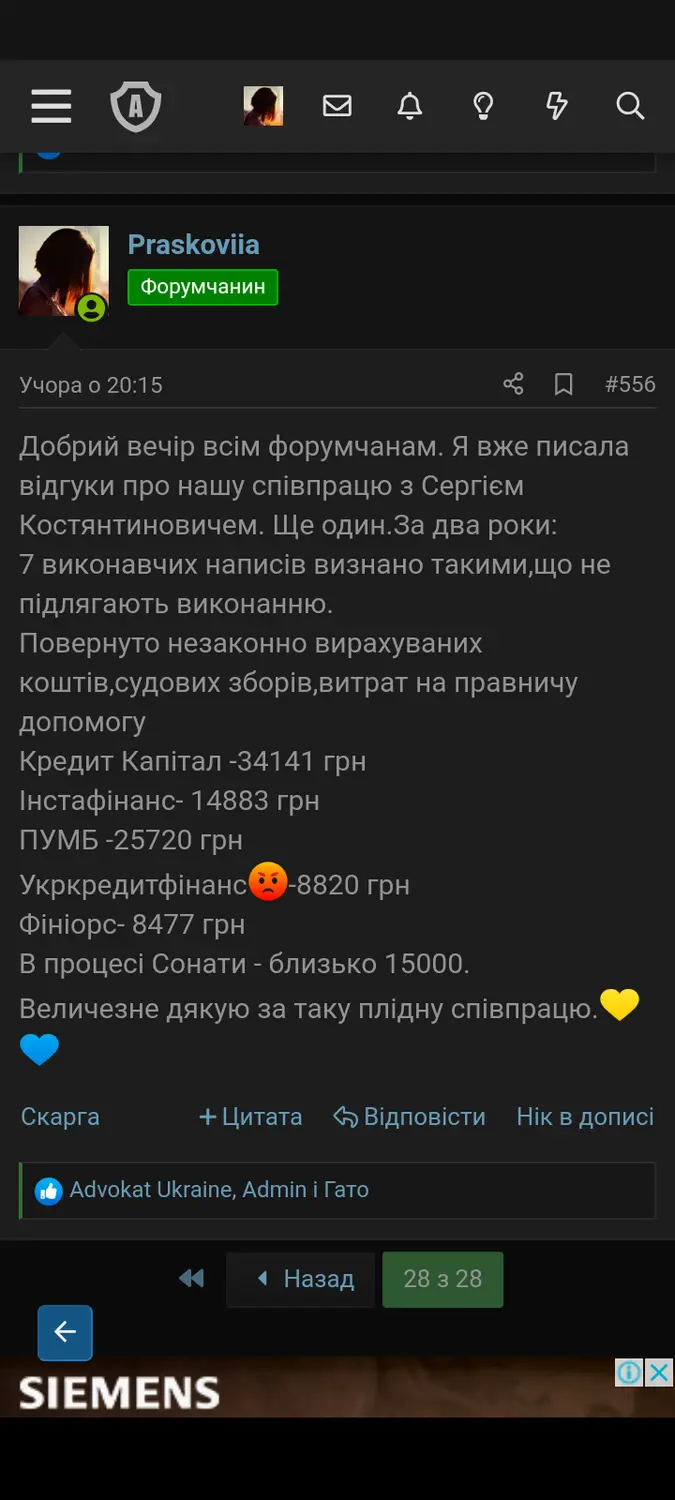Open the hamburger navigation menu

coord(51,106)
